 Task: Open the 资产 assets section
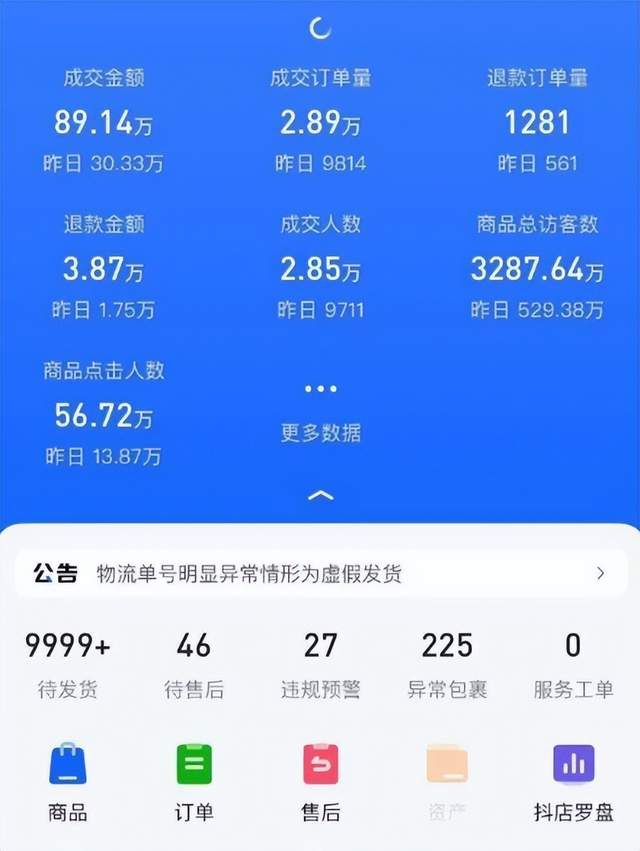[x=446, y=782]
